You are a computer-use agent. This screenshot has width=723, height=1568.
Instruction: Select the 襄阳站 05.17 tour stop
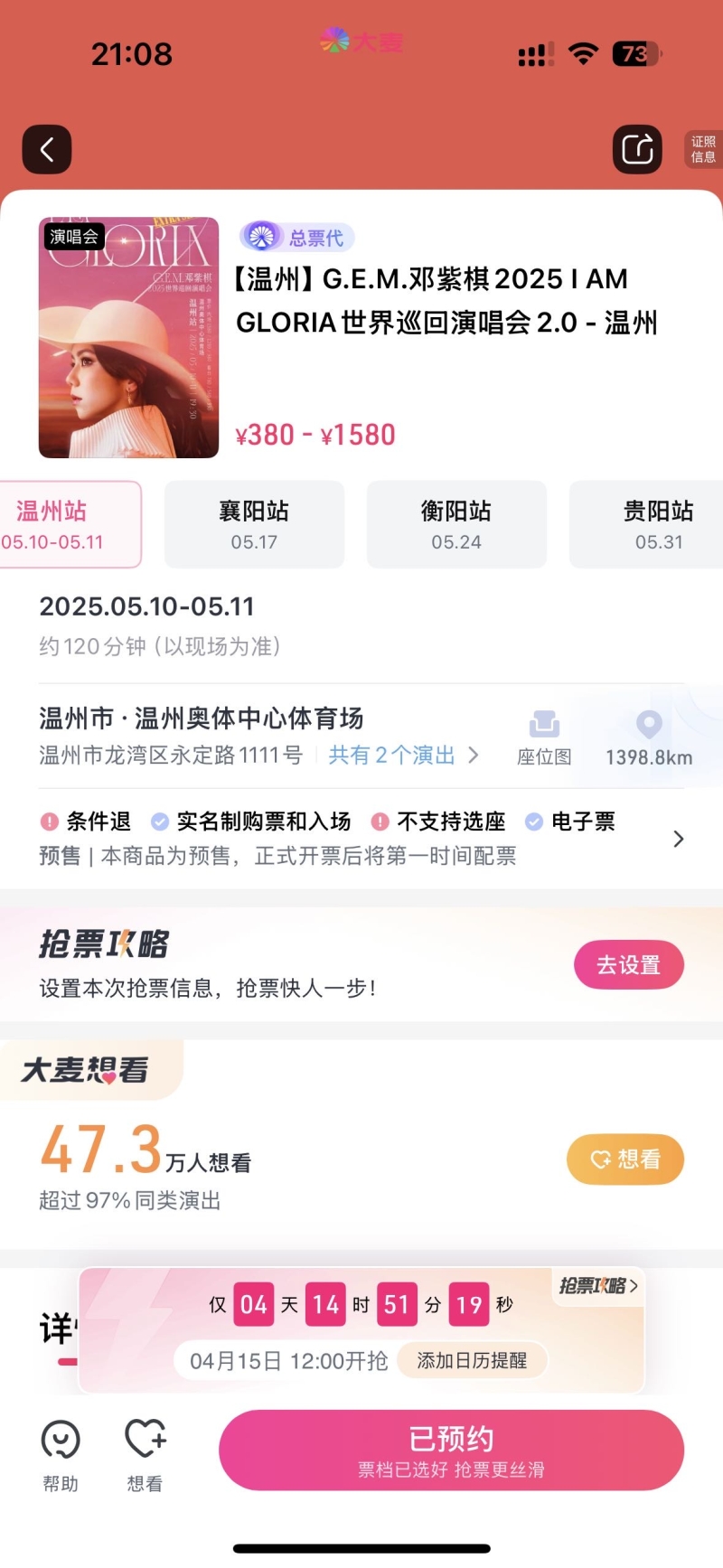pos(254,524)
